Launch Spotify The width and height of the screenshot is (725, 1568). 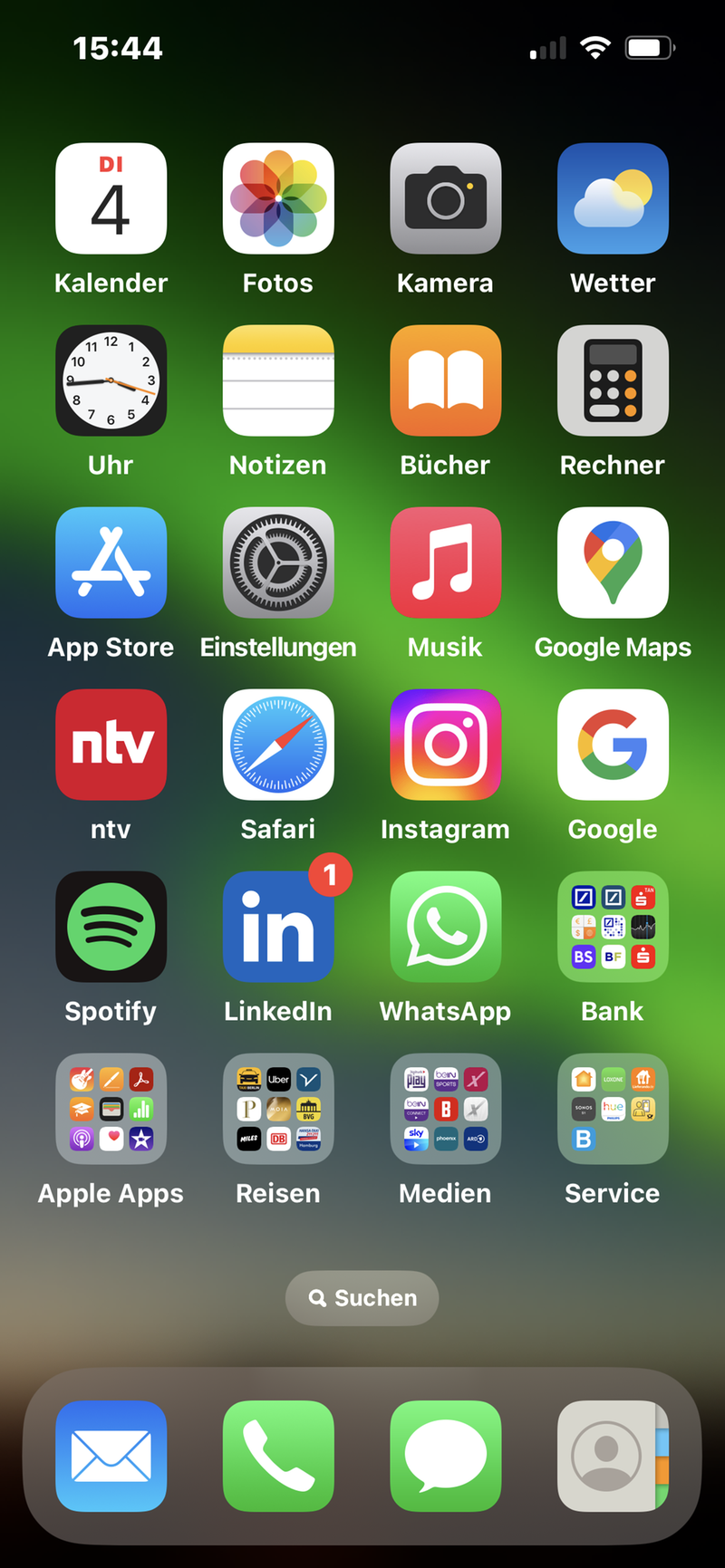pos(111,927)
